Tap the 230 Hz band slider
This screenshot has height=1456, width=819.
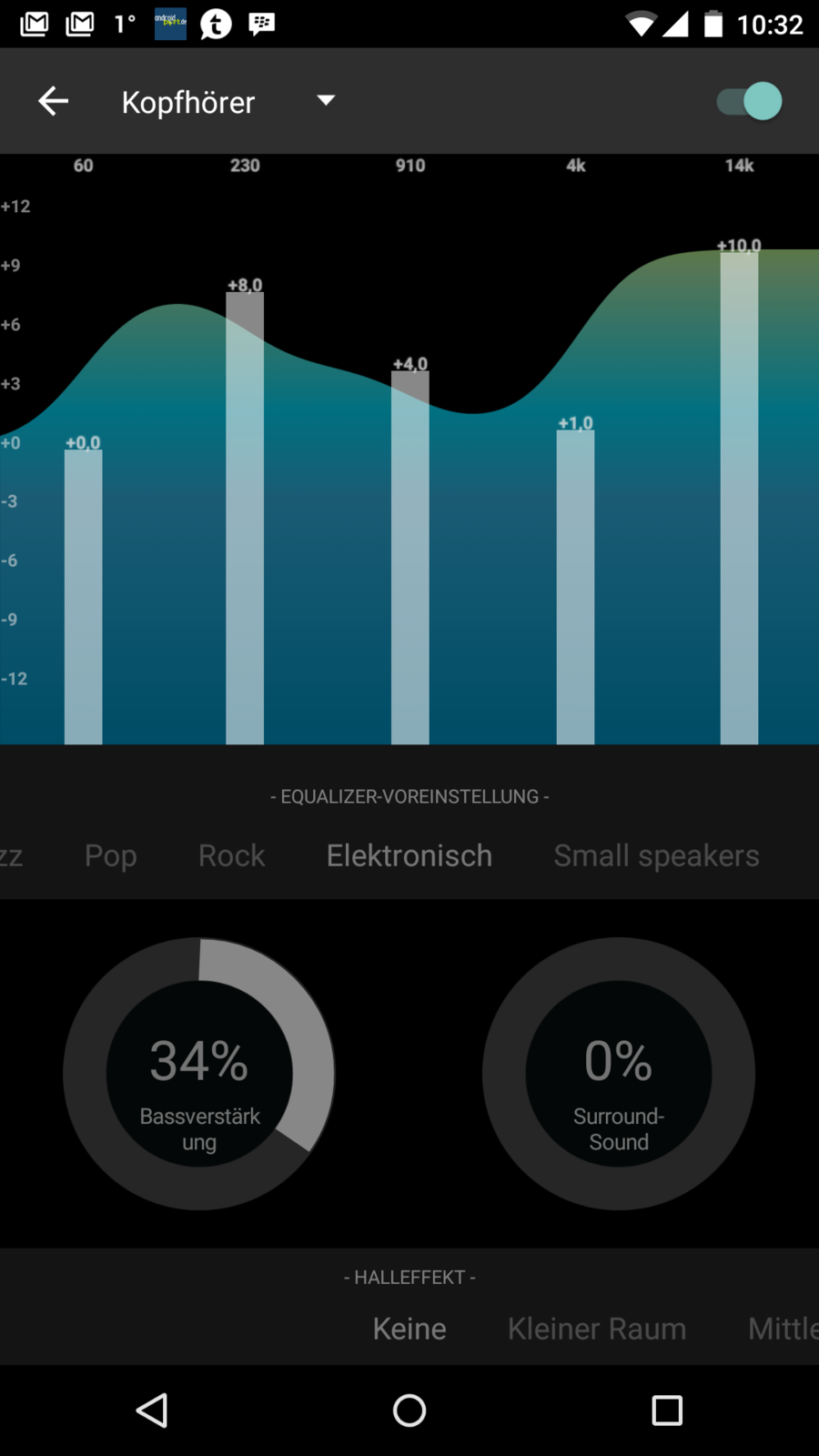[245, 519]
